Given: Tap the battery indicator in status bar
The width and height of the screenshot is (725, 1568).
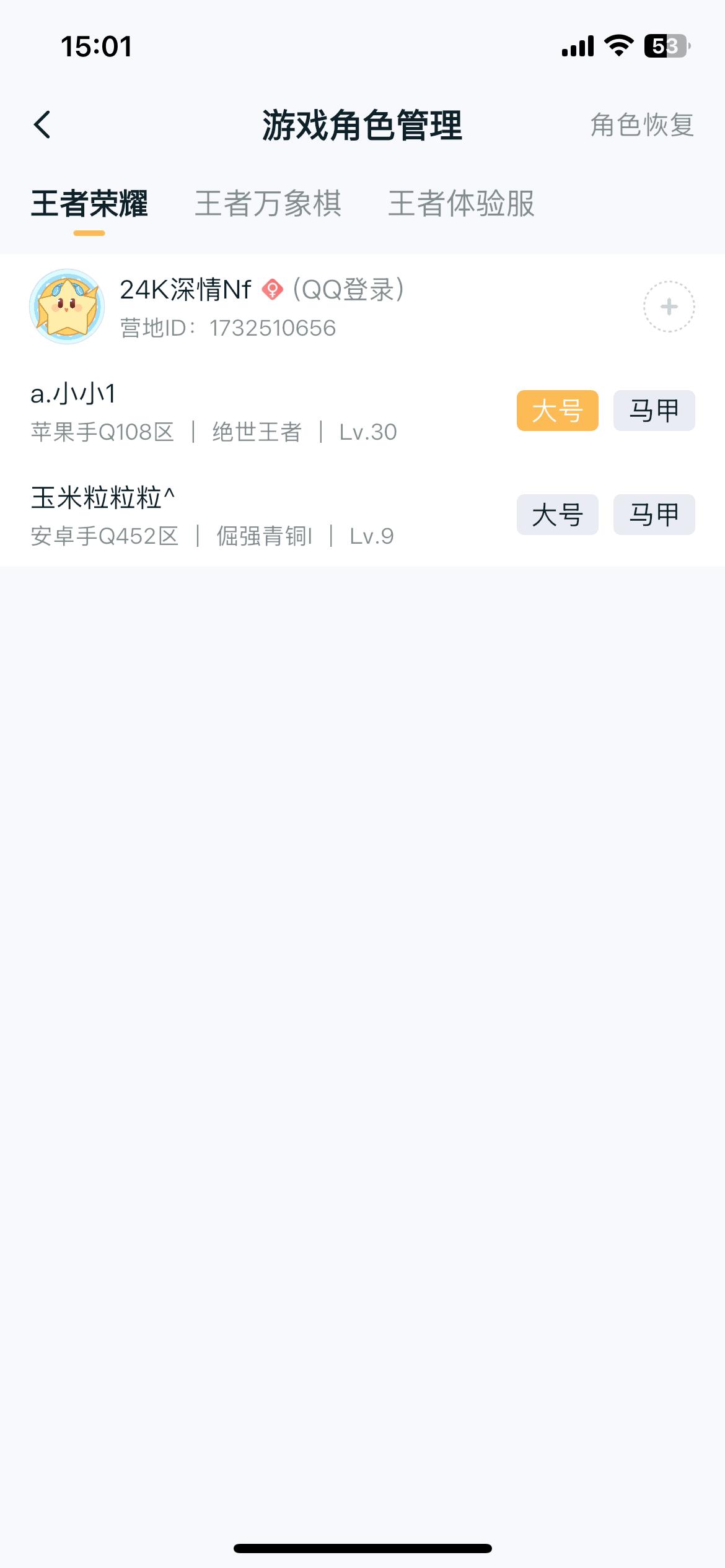Looking at the screenshot, I should point(664,45).
